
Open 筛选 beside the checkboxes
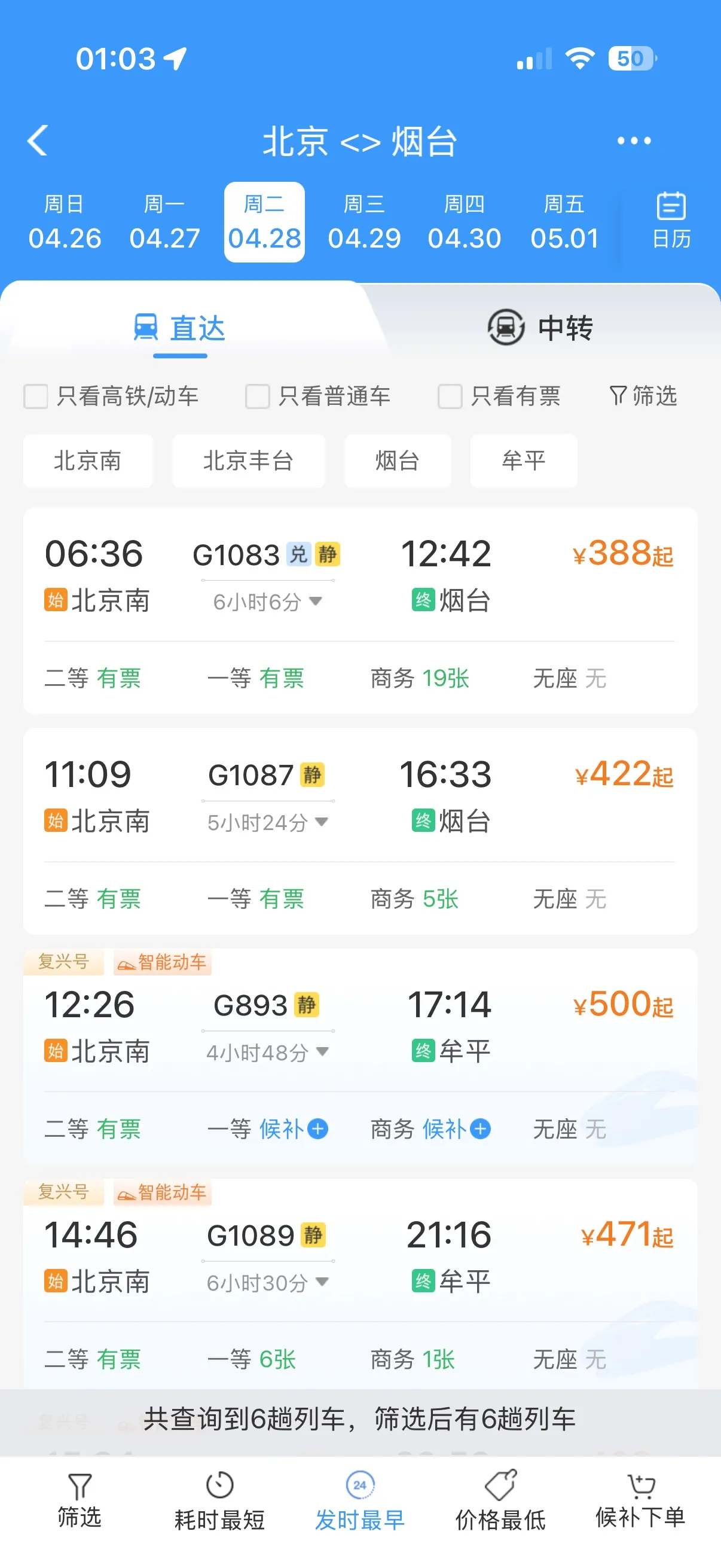tap(643, 396)
